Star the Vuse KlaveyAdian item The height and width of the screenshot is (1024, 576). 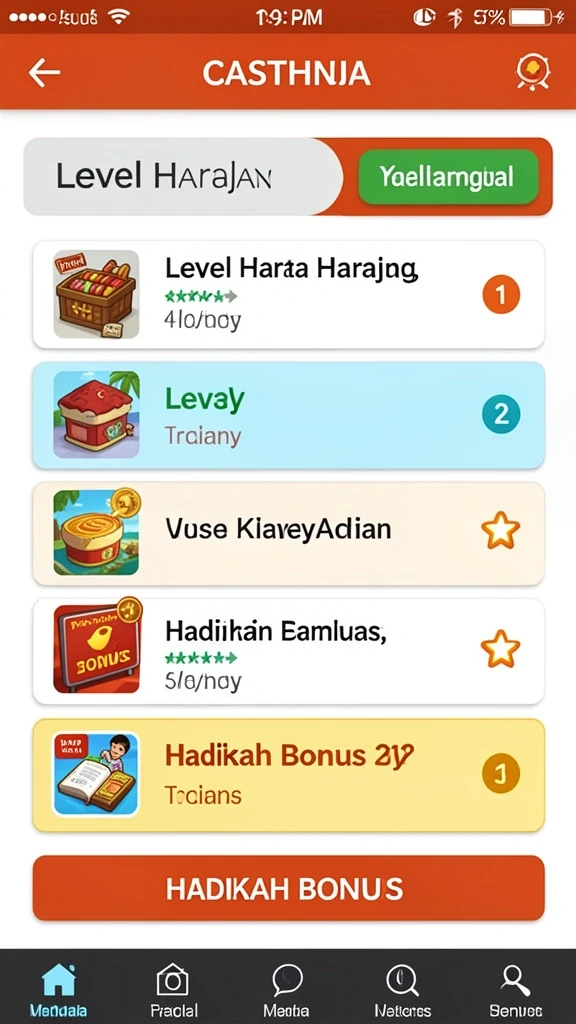click(500, 530)
